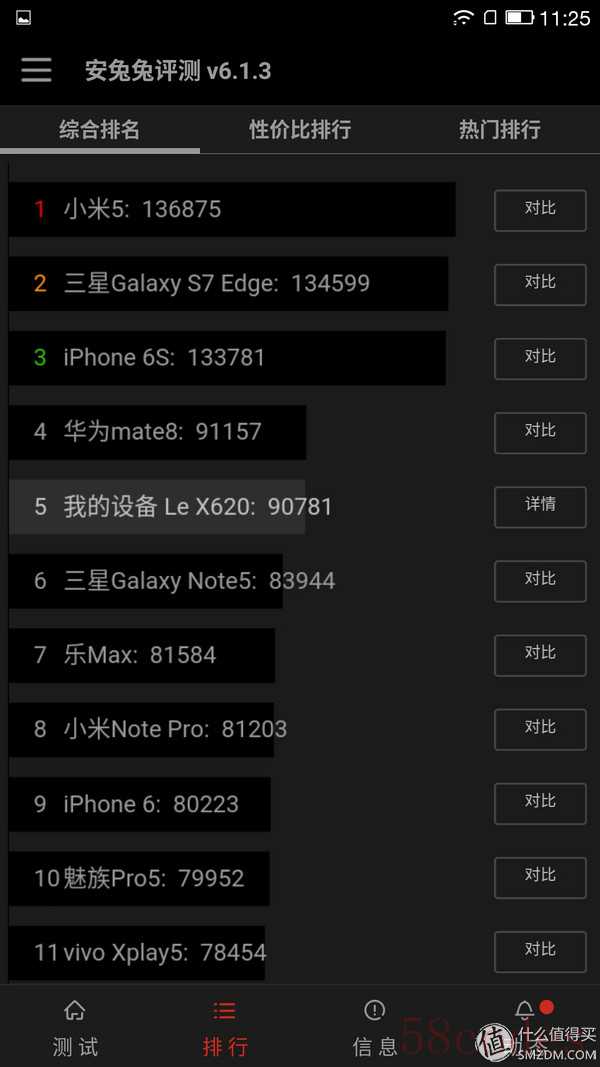Select the 综合排名 tab

pos(100,129)
